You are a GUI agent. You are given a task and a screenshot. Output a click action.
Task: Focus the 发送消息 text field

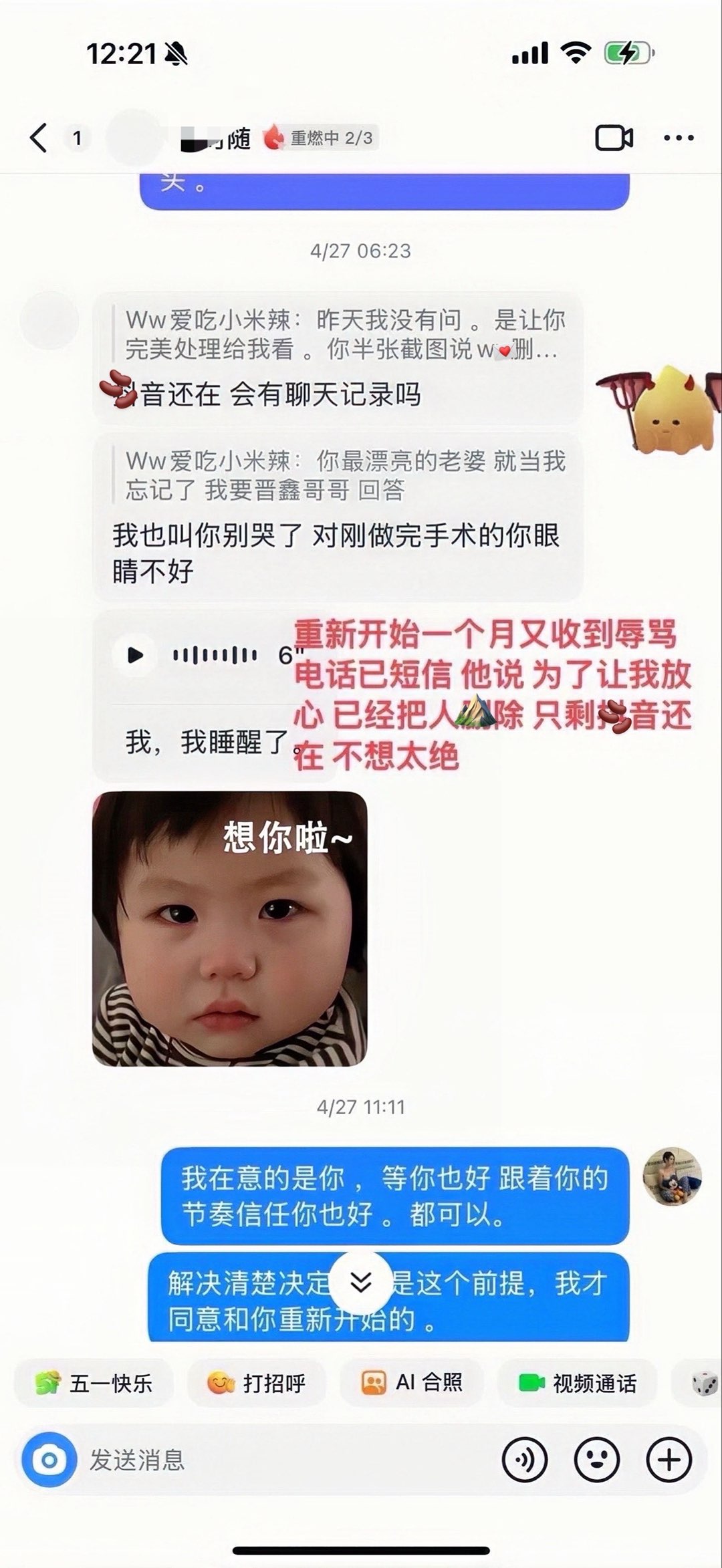(287, 1460)
